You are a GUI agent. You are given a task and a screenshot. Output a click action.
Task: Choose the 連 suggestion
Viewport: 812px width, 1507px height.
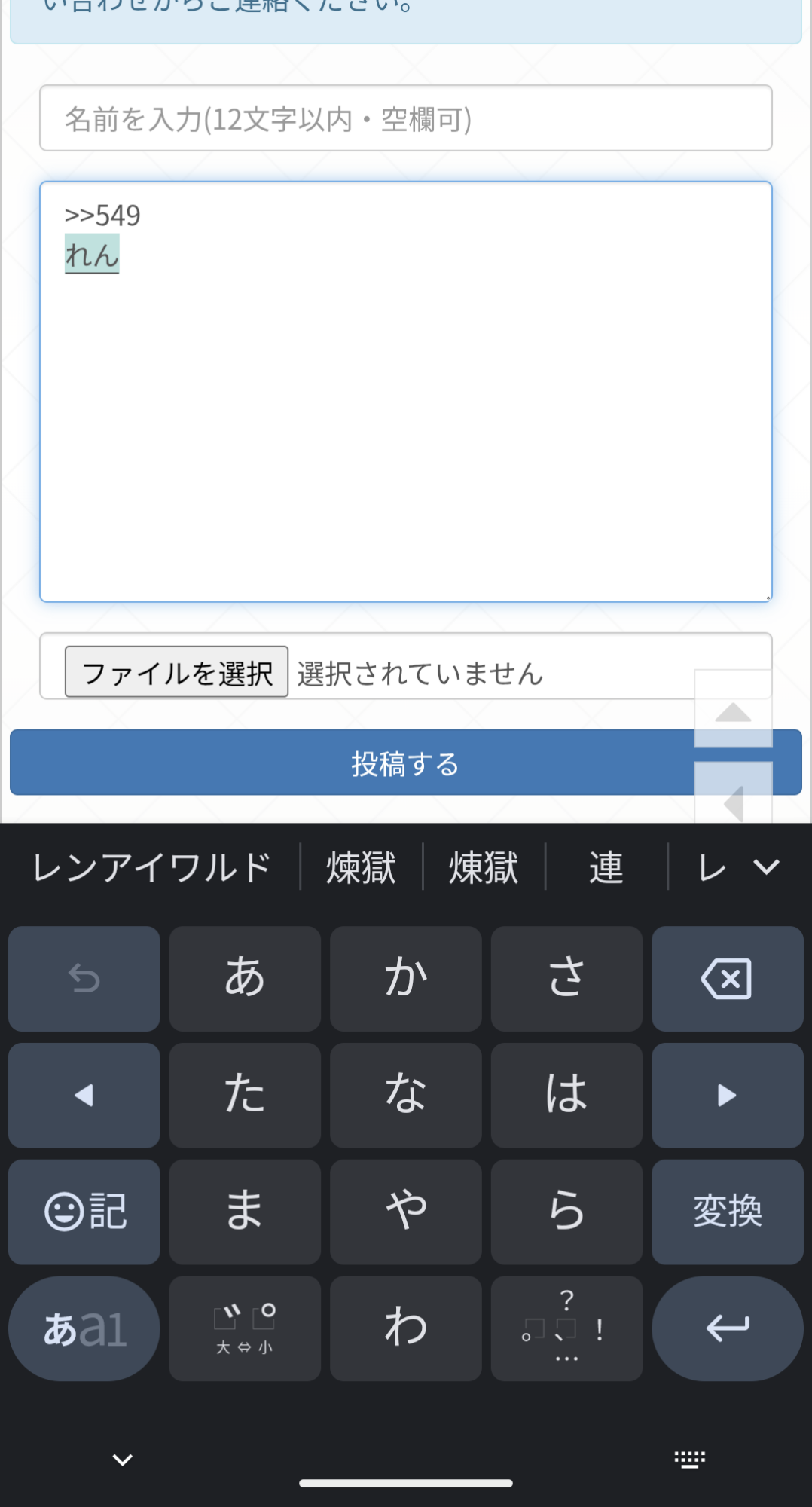tap(606, 867)
